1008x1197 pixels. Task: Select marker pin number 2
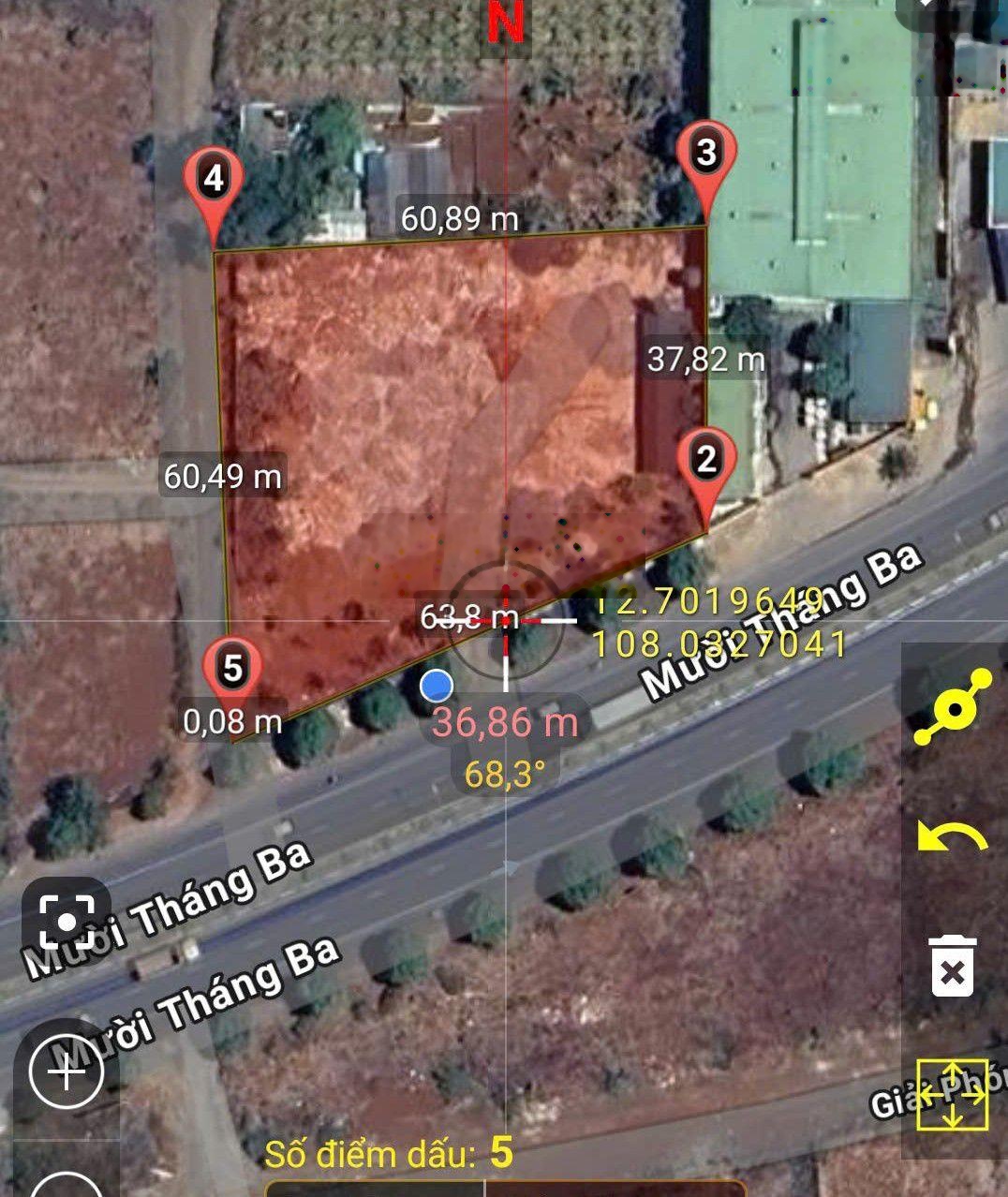[705, 461]
